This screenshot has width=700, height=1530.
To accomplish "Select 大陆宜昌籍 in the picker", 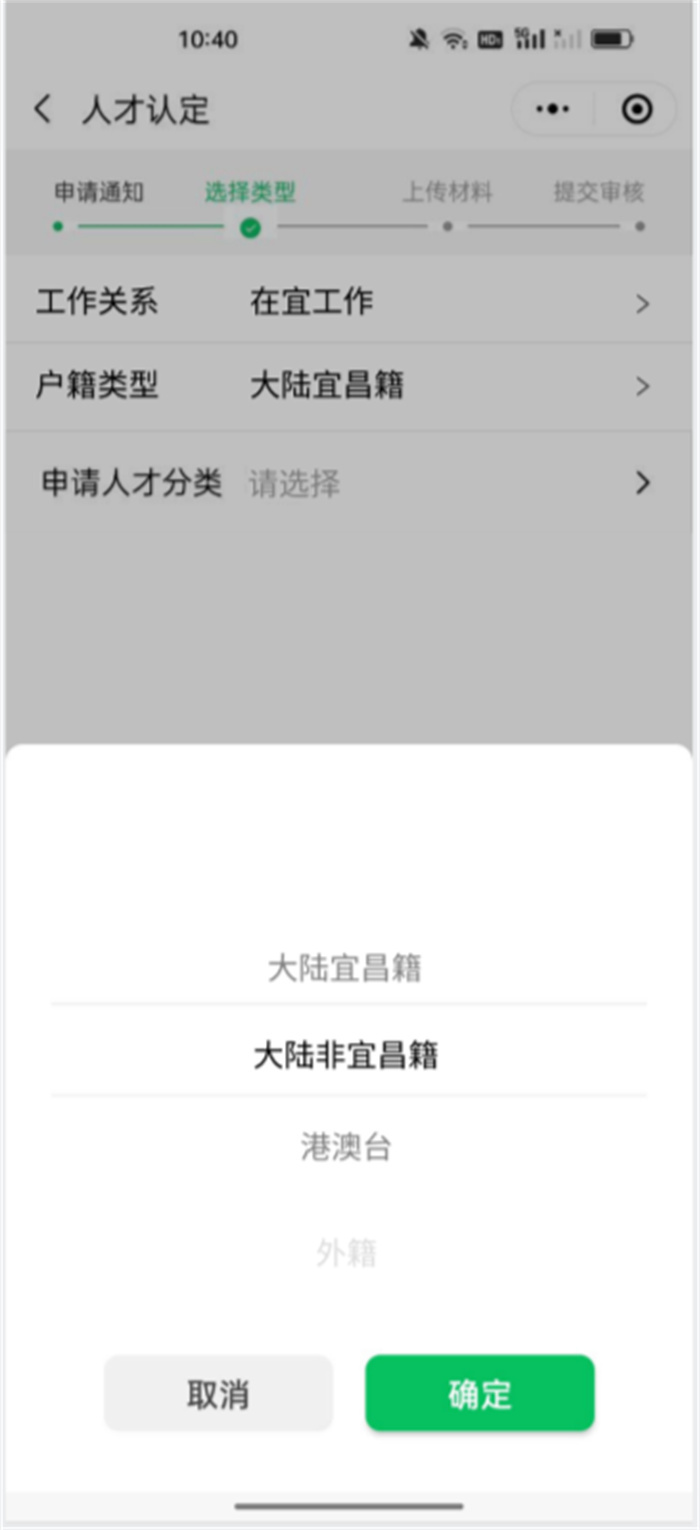I will pos(345,968).
